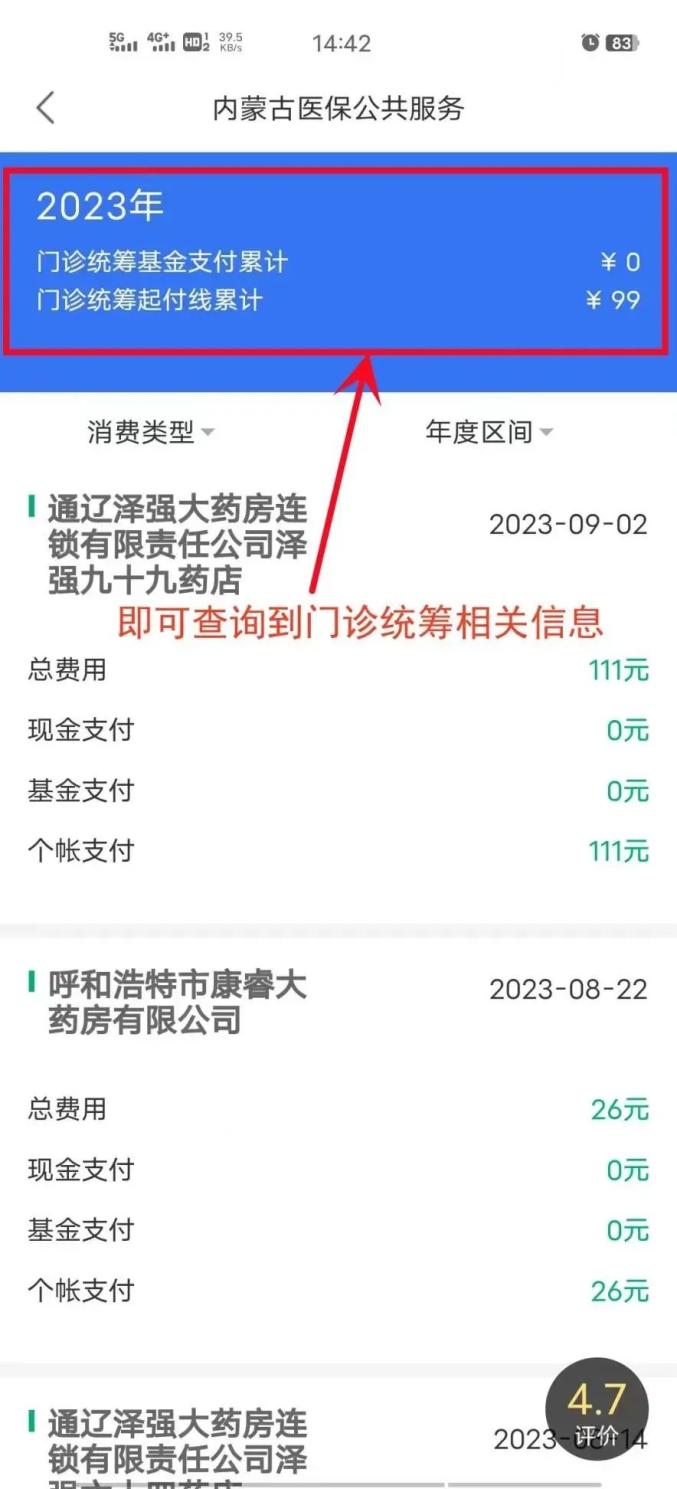Go back from 内蒙古医保公共服务 page
Screen dimensions: 677x1489
pos(45,108)
